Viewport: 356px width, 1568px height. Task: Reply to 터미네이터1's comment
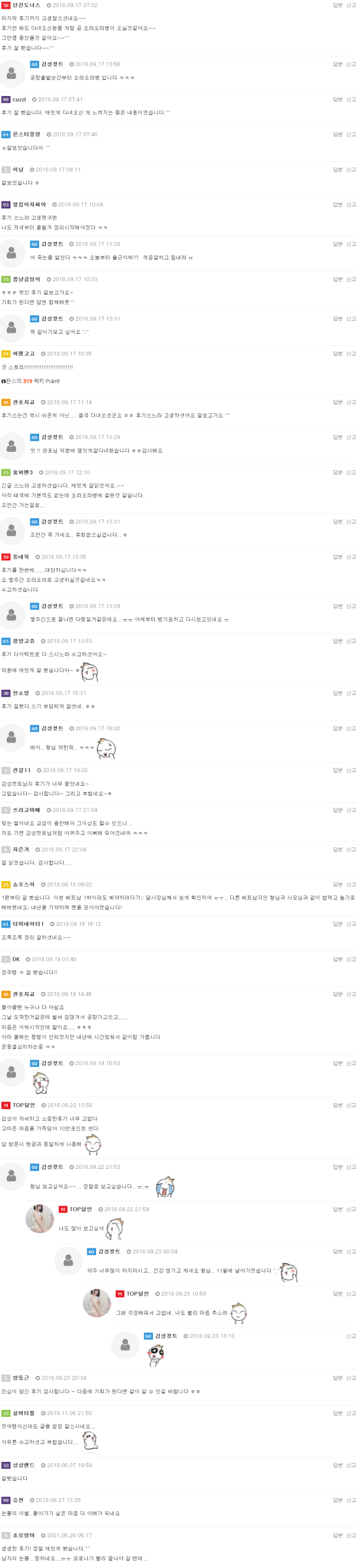(x=337, y=923)
